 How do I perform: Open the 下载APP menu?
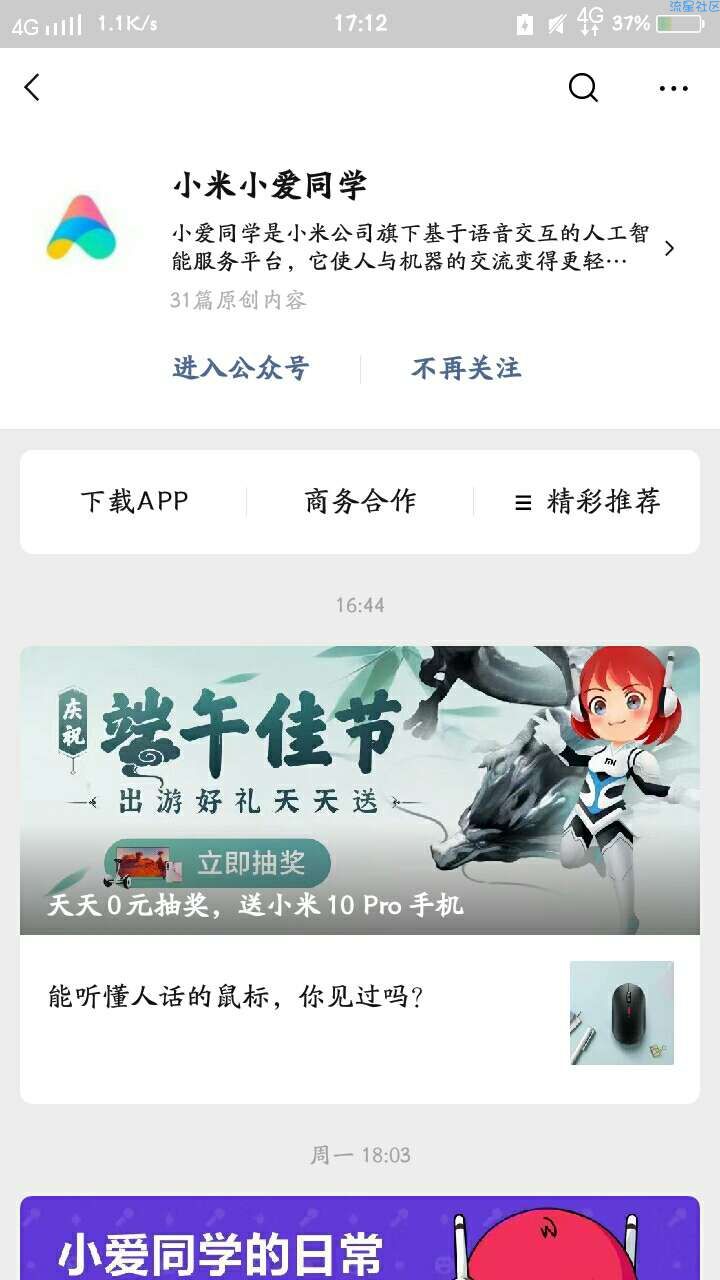pos(134,501)
